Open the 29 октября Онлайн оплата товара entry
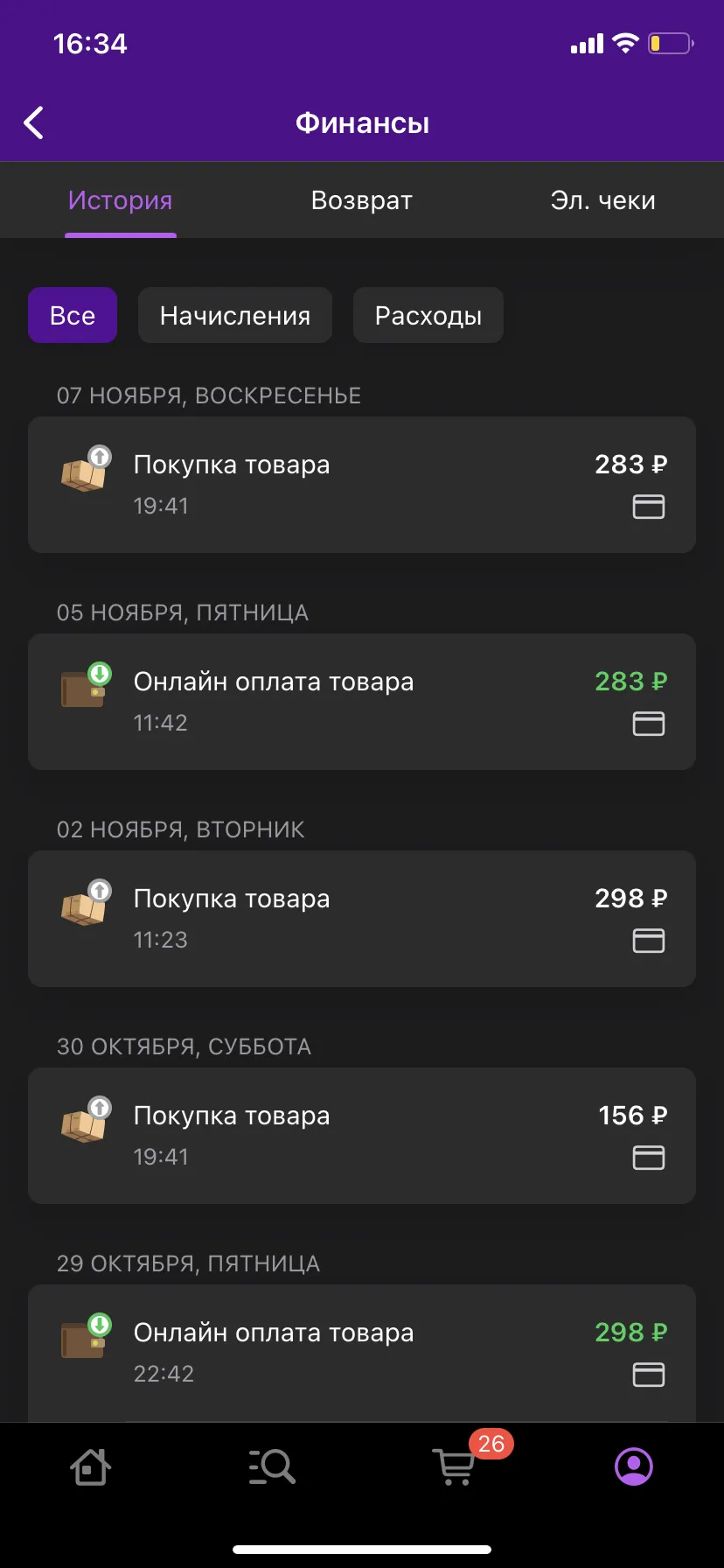Viewport: 724px width, 1568px height. (x=362, y=1353)
